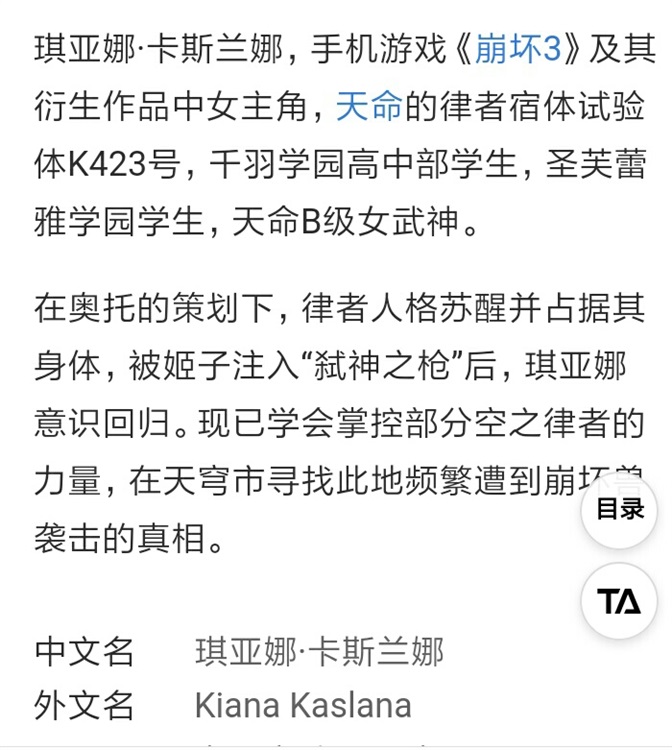Follow the 天命 link
The width and height of the screenshot is (672, 750).
coord(368,106)
